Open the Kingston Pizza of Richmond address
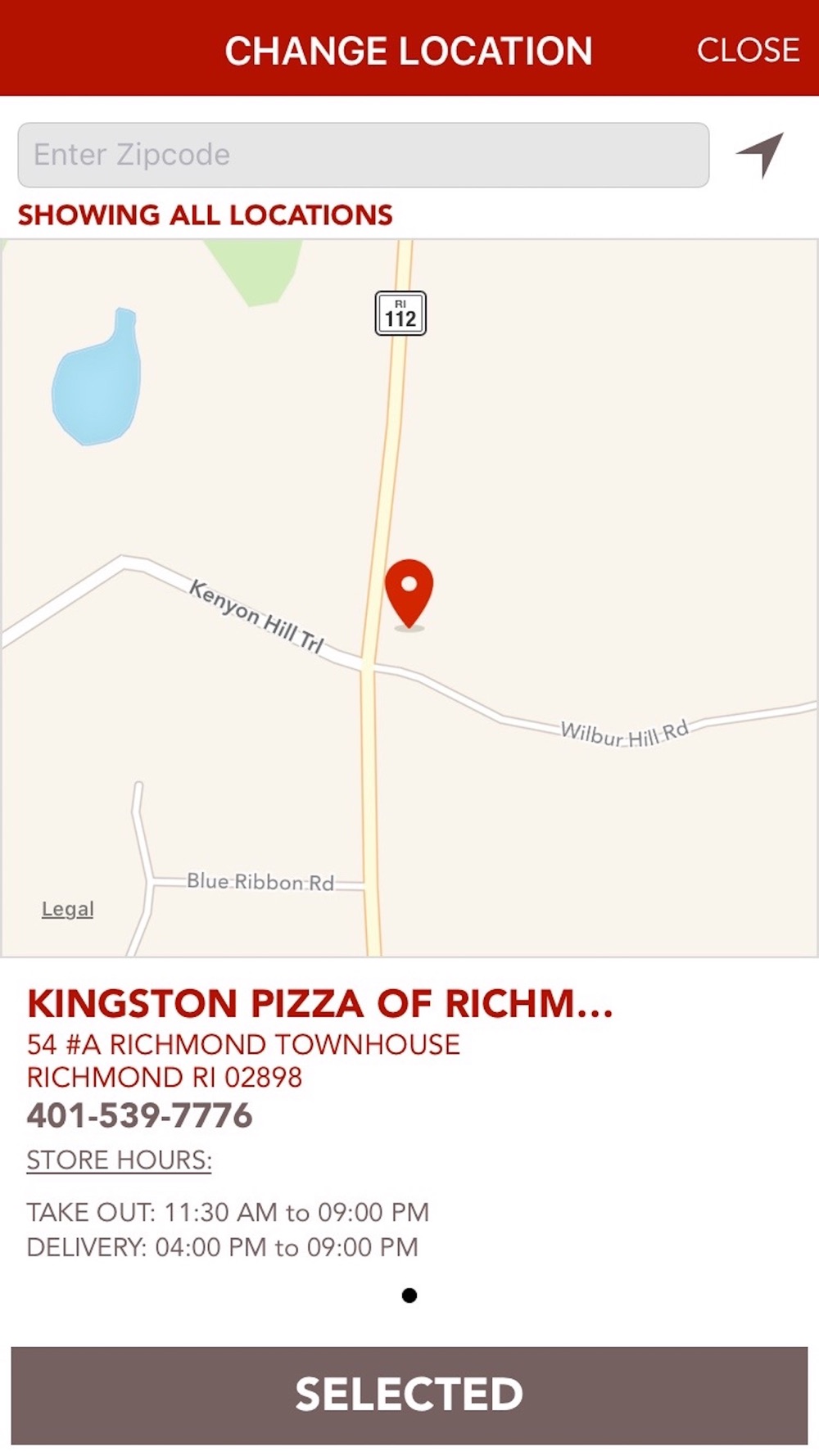Screen dimensions: 819x1456 tap(243, 1060)
